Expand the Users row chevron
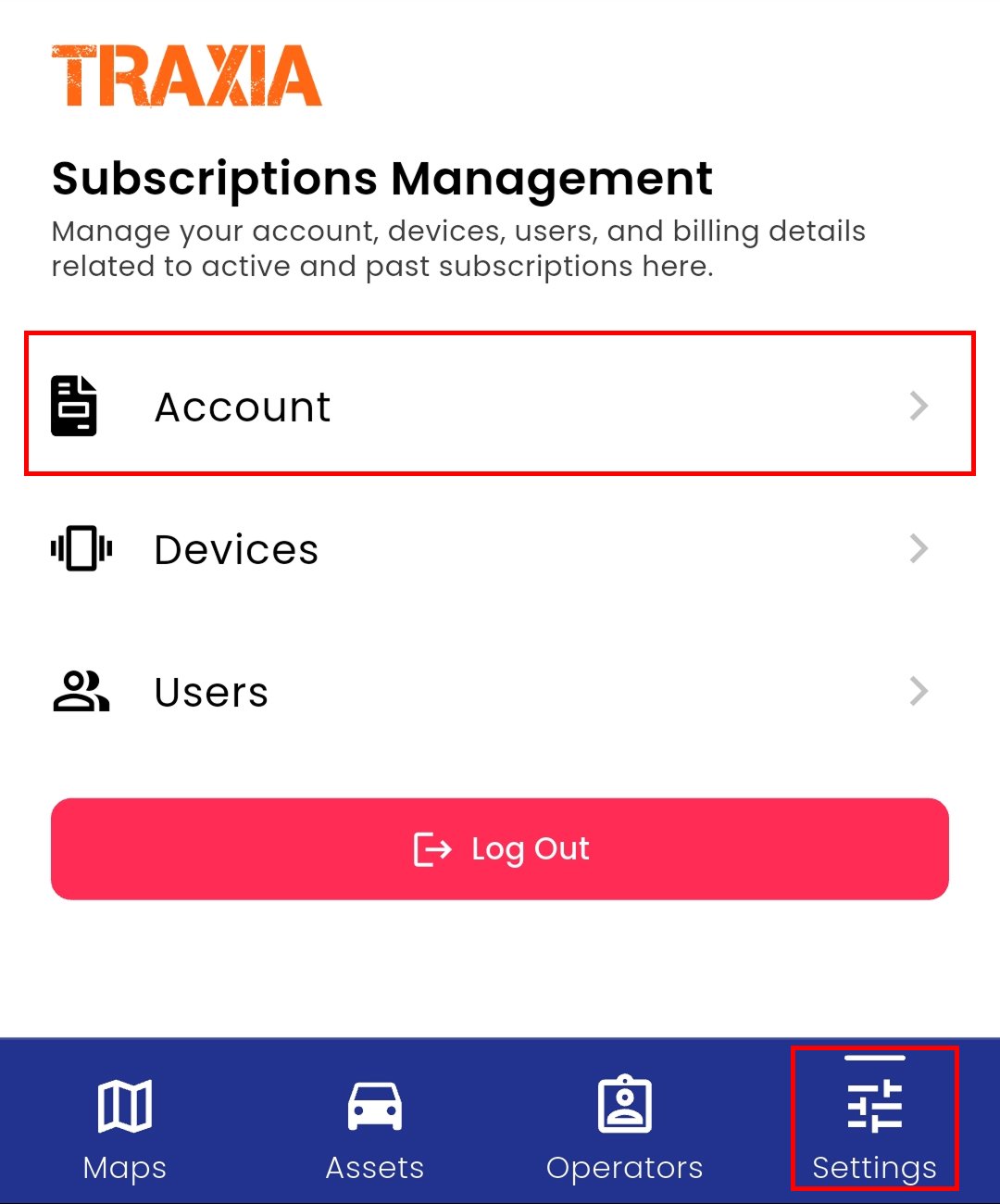Image resolution: width=1000 pixels, height=1204 pixels. point(918,691)
